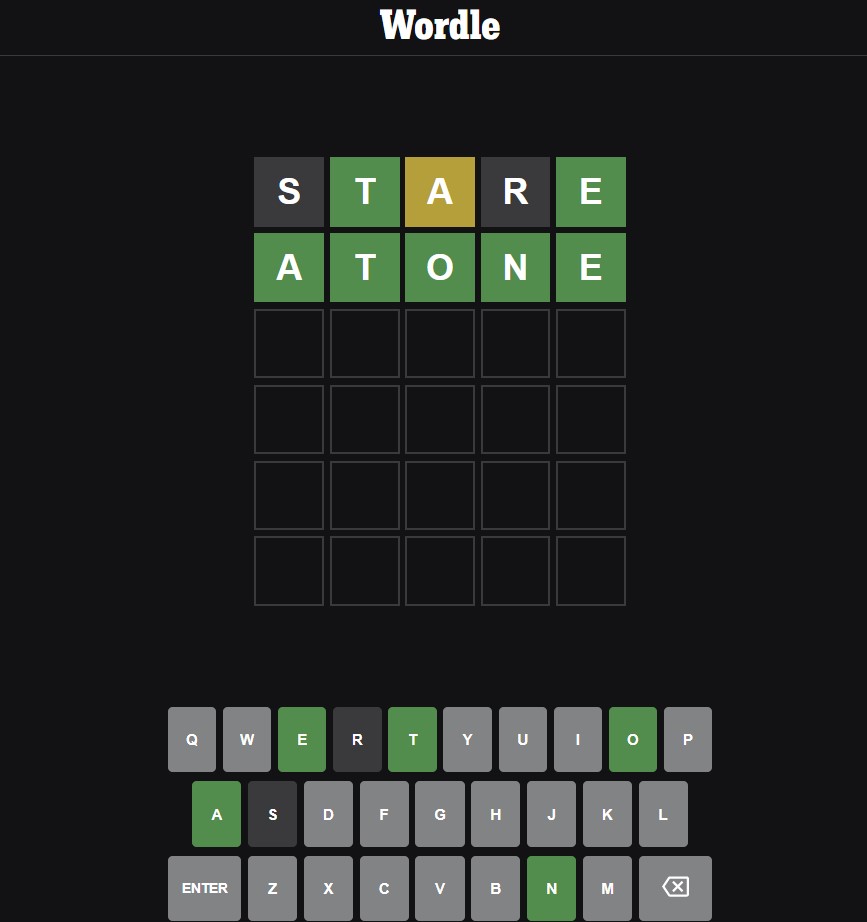Choose the letter Z key
This screenshot has width=867, height=922.
[272, 888]
